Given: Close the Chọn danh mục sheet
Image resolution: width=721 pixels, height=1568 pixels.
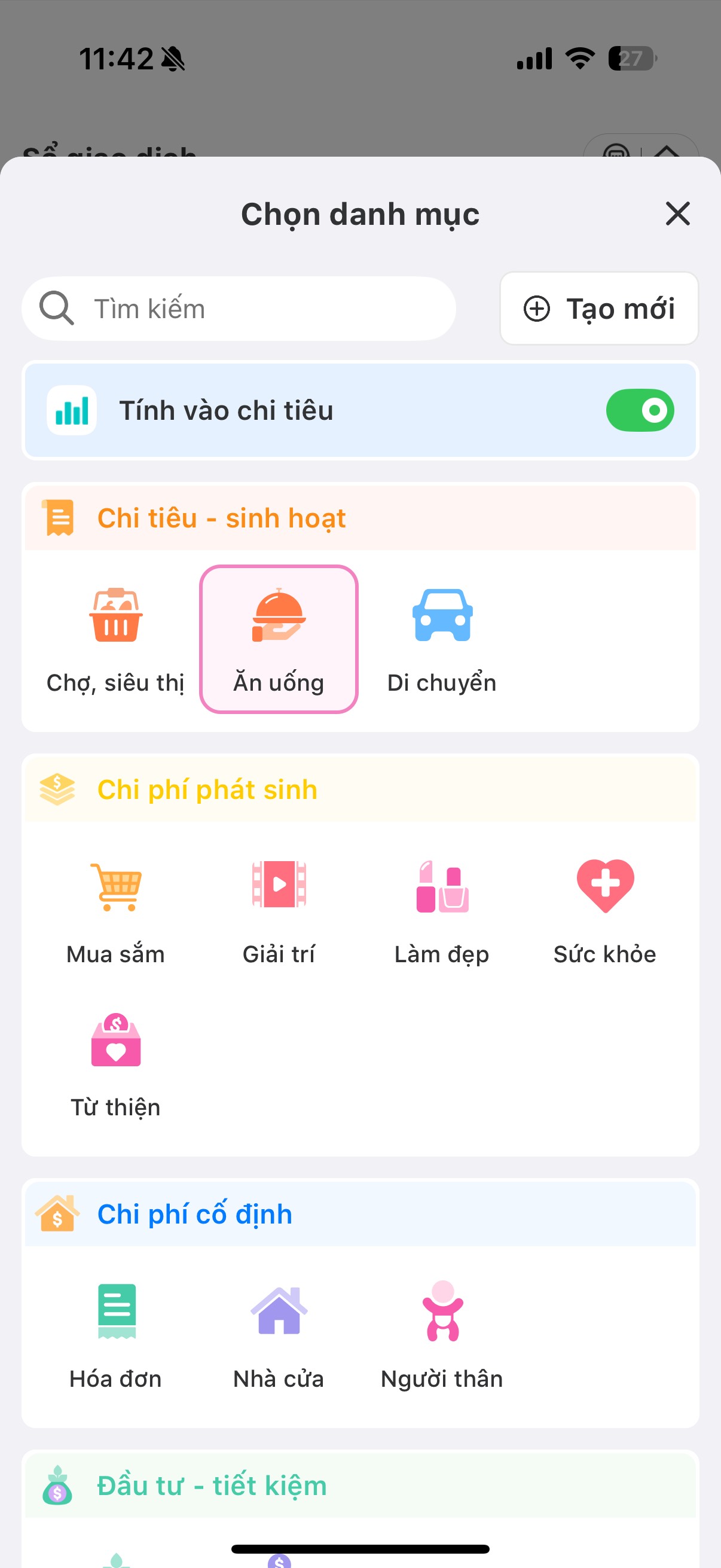Looking at the screenshot, I should (677, 213).
